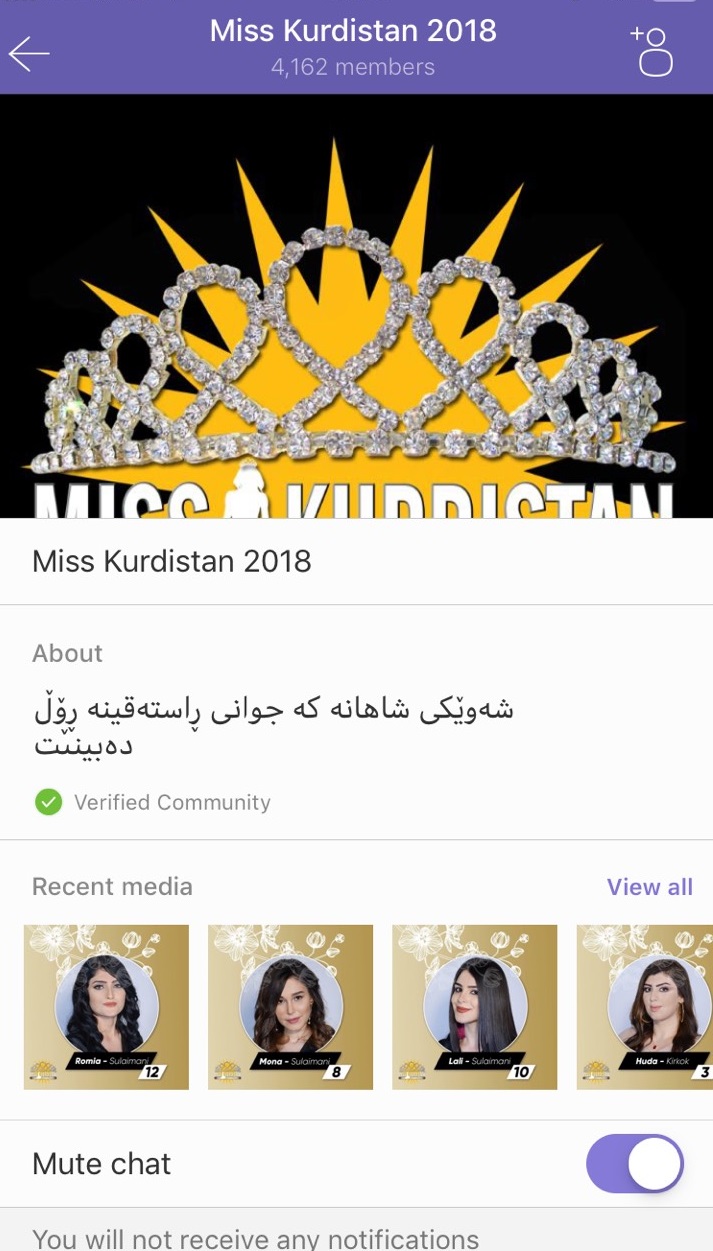The width and height of the screenshot is (713, 1251).
Task: Go back using the header arrow
Action: 29,53
